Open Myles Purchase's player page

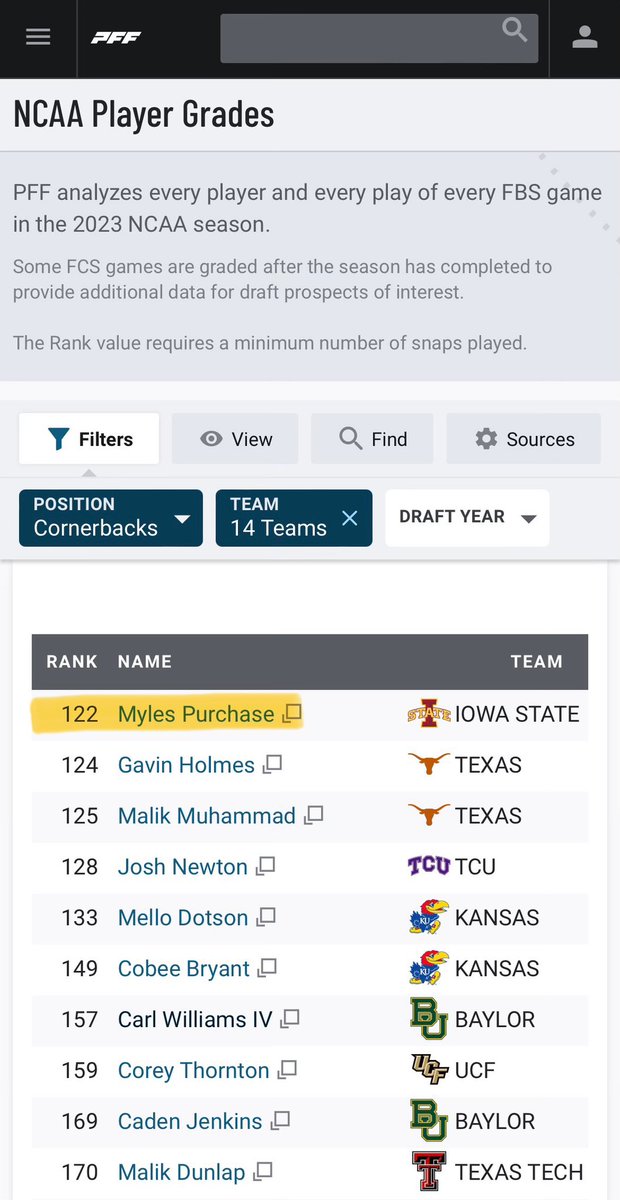coord(196,714)
